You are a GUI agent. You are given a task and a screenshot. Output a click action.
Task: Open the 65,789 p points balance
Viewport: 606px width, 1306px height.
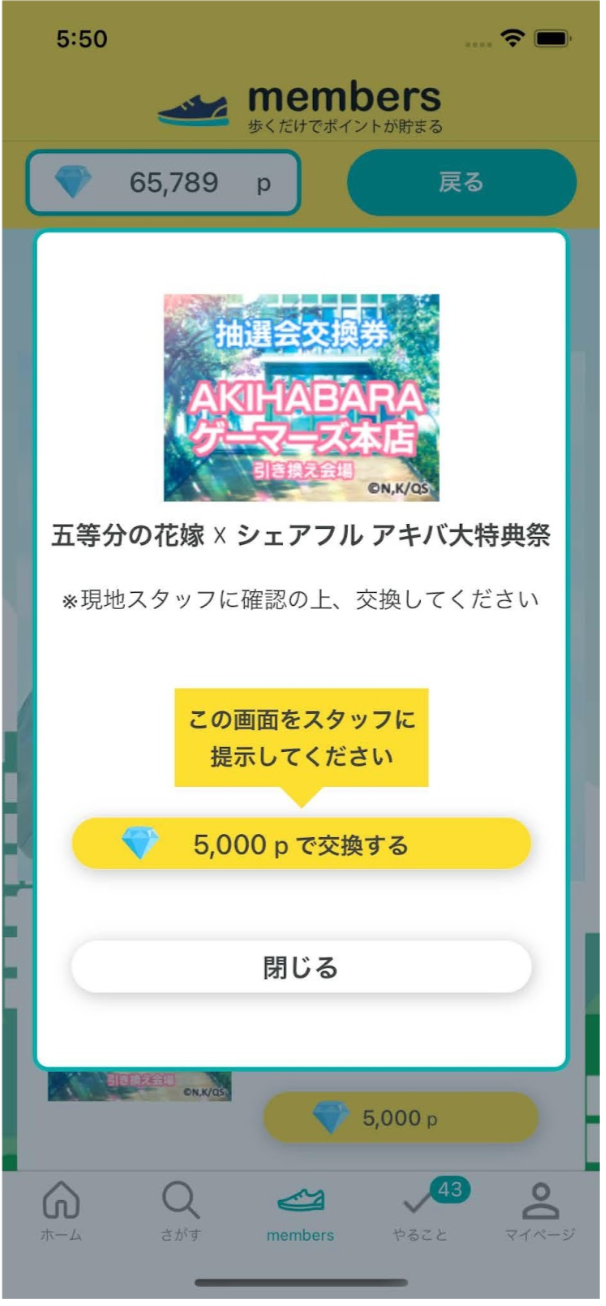coord(163,183)
